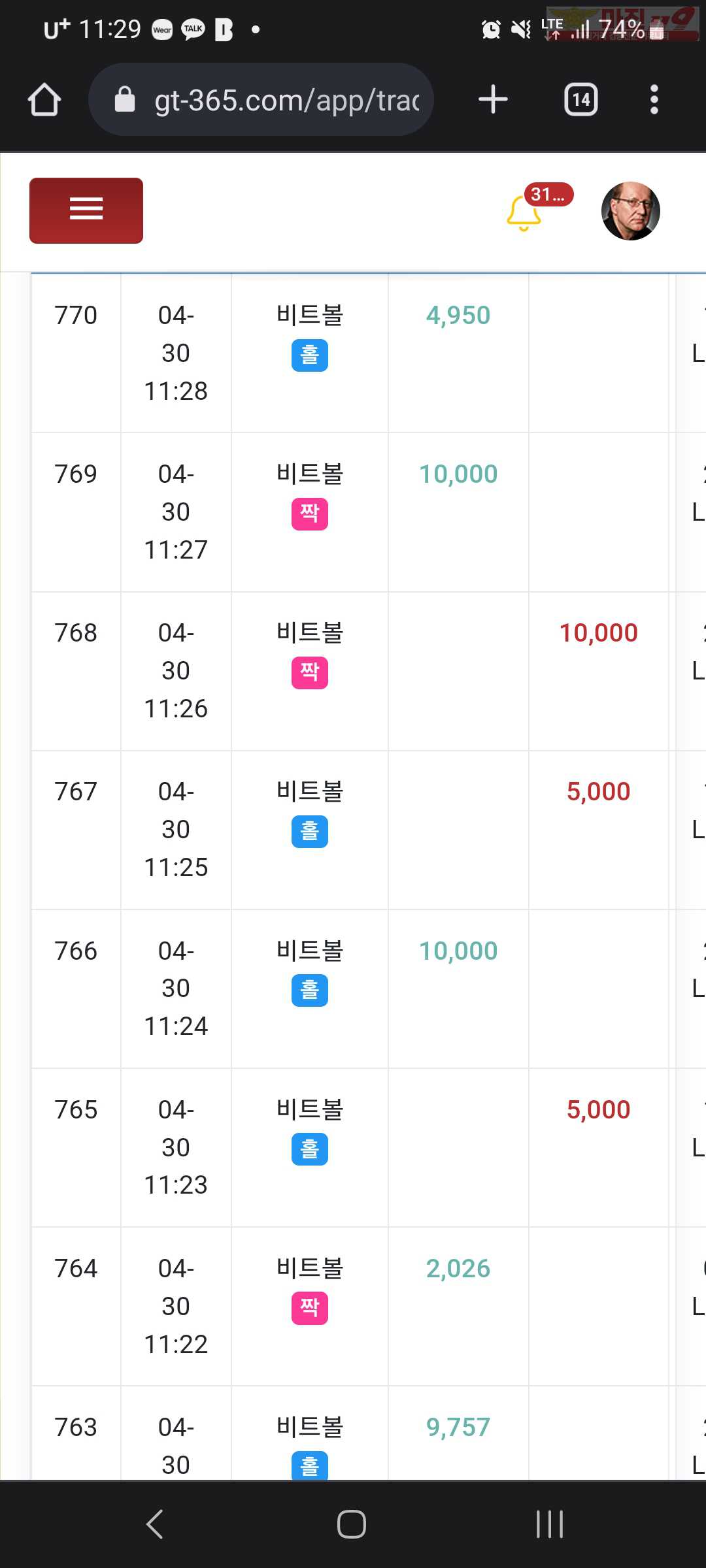
Task: Open the browser overflow menu
Action: click(654, 99)
